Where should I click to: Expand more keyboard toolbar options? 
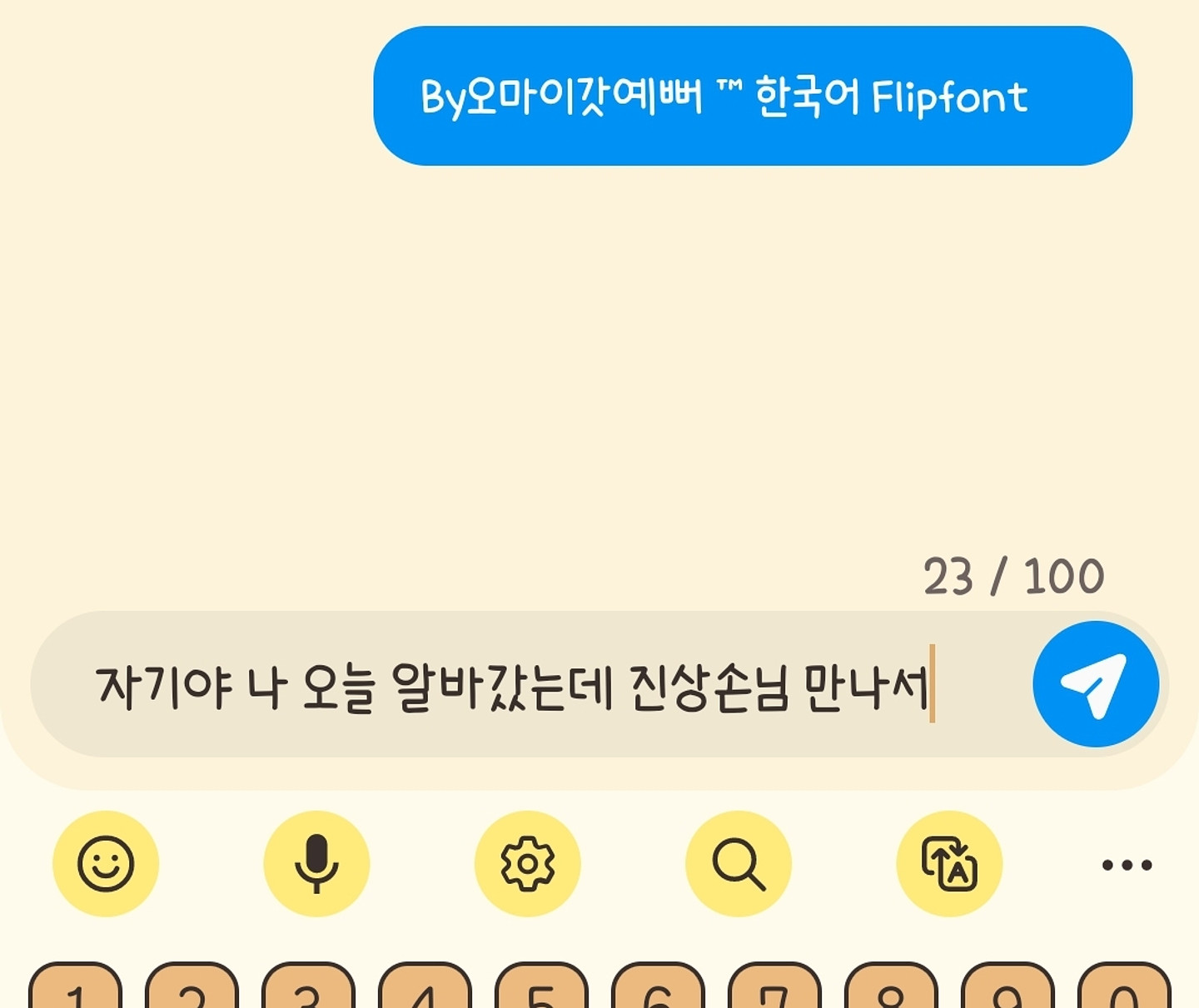click(1127, 865)
